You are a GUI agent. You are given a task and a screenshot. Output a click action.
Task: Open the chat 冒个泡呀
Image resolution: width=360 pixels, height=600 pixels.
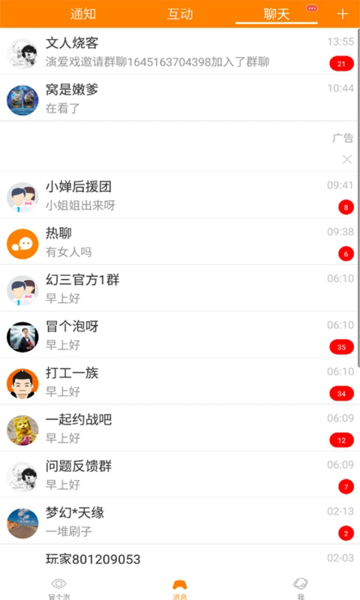[180, 335]
